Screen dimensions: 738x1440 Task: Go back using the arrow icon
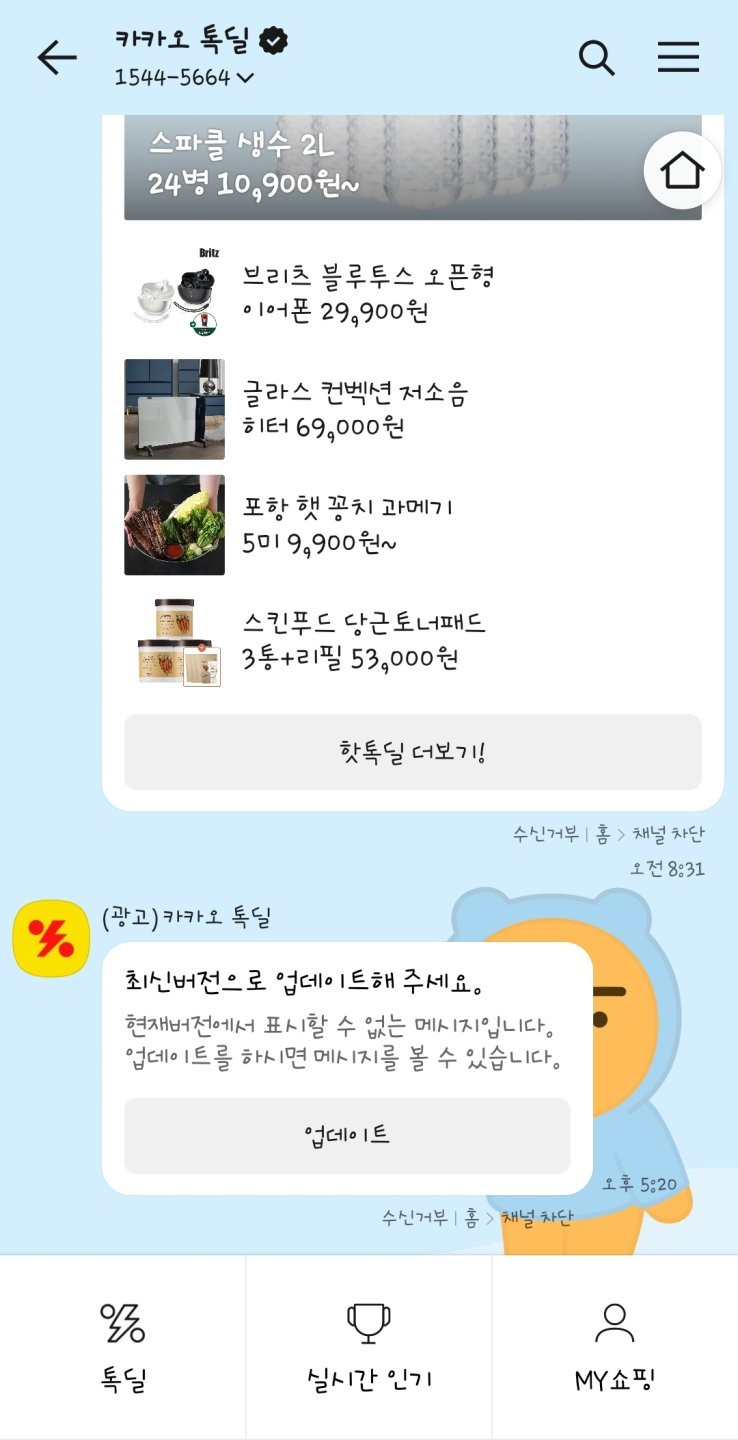[x=56, y=59]
